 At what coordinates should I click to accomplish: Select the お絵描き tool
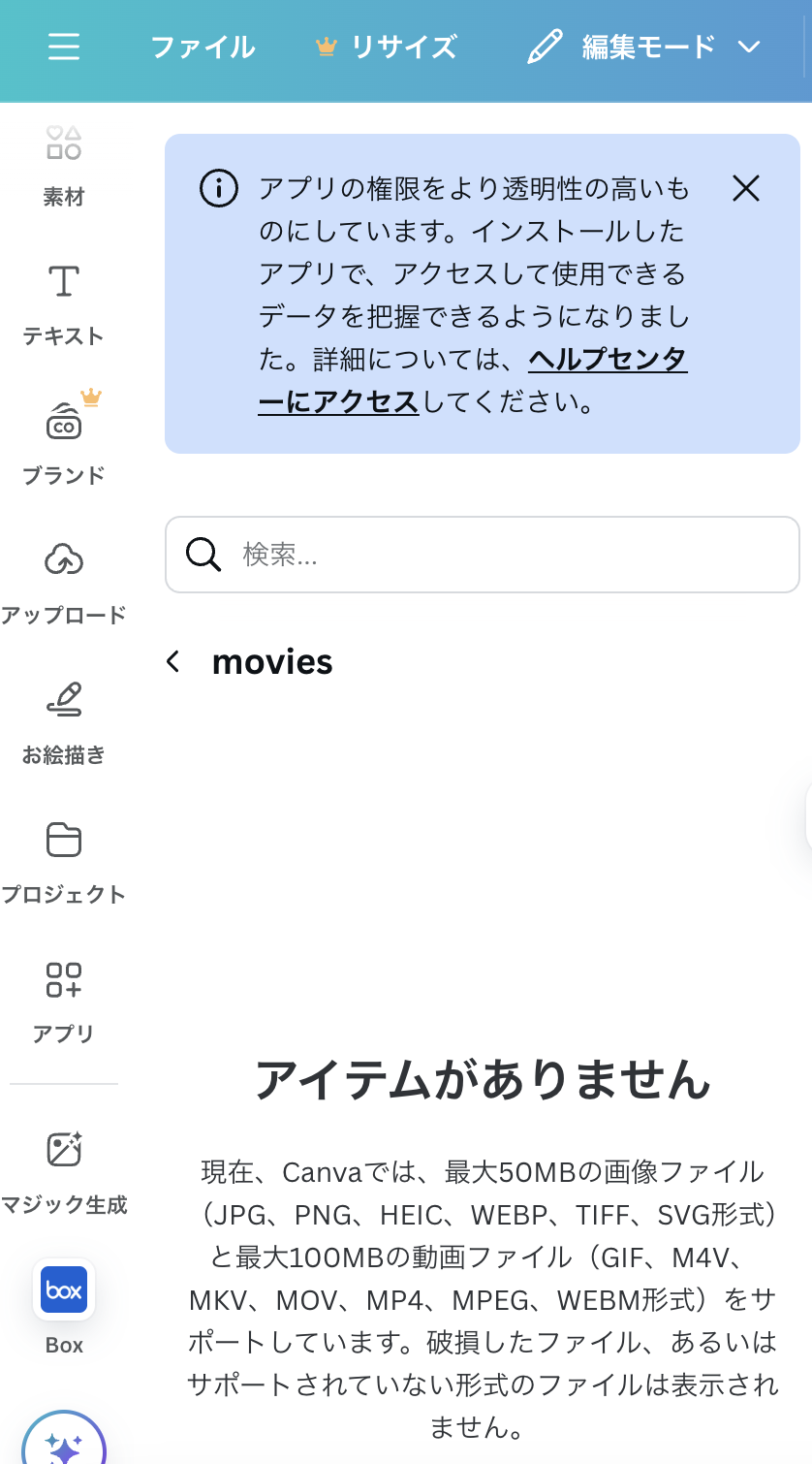(x=64, y=723)
